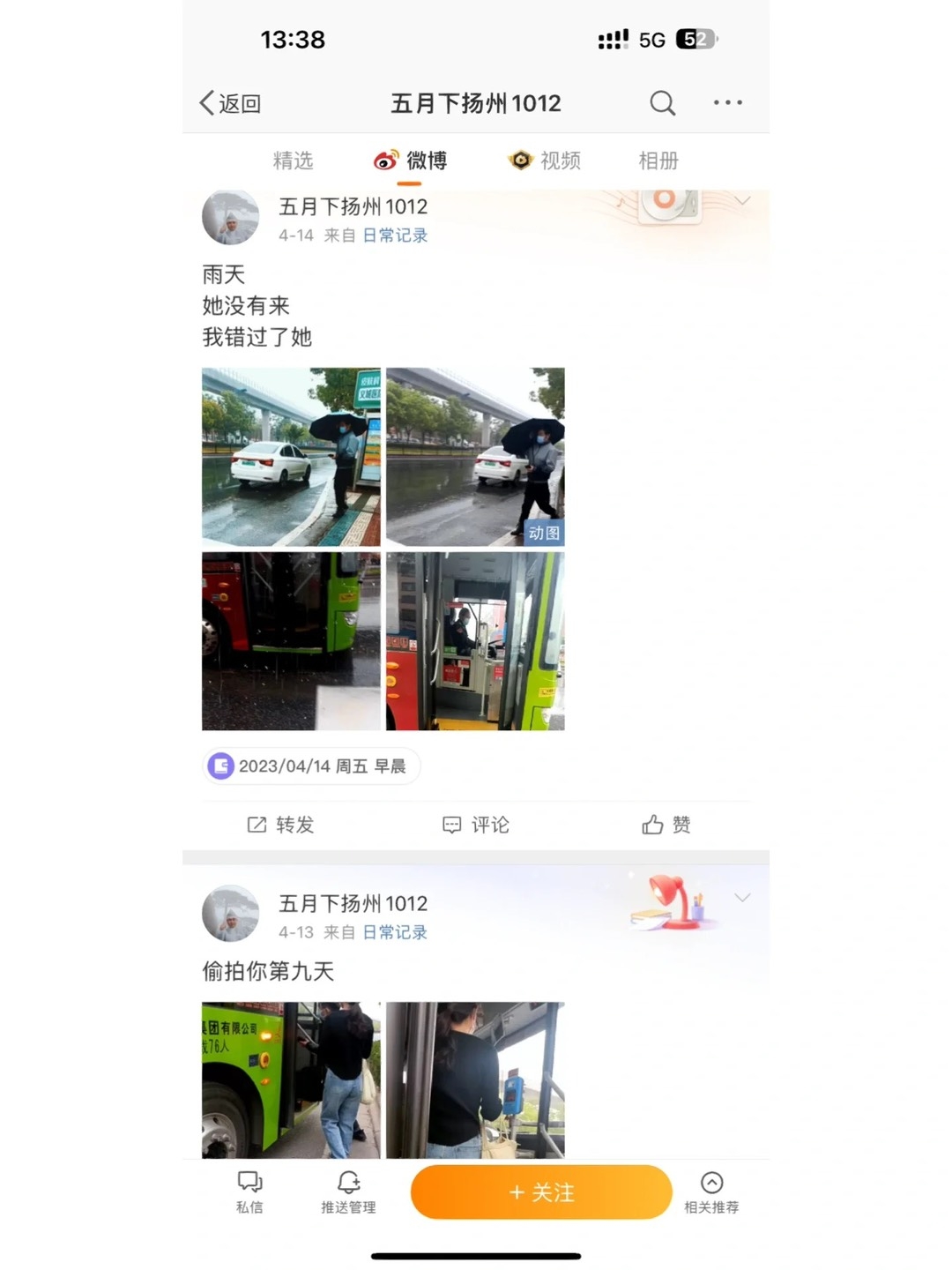Image resolution: width=952 pixels, height=1270 pixels.
Task: Follow the user with + 关注
Action: [541, 1192]
